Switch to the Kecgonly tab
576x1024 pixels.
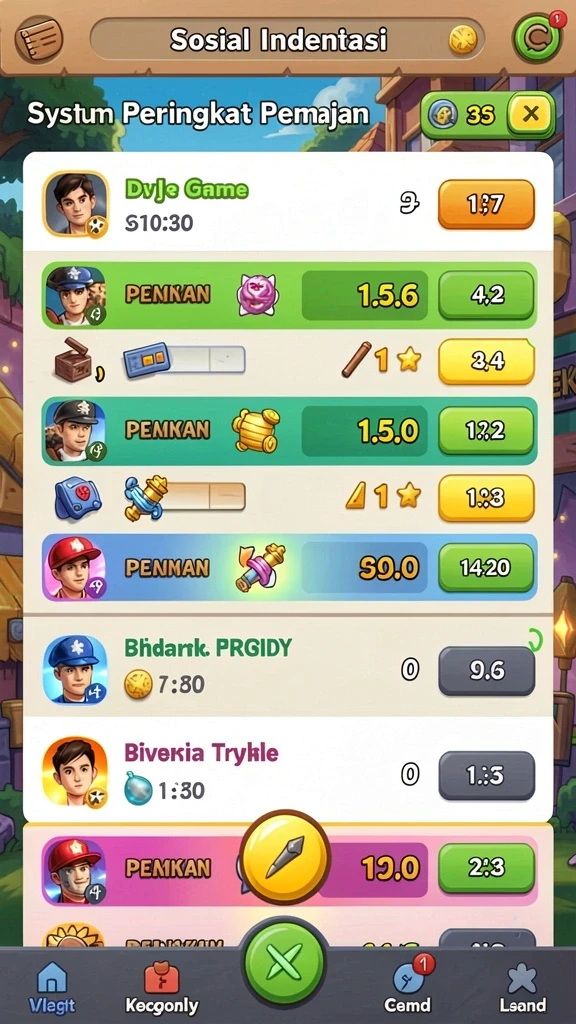coord(161,986)
